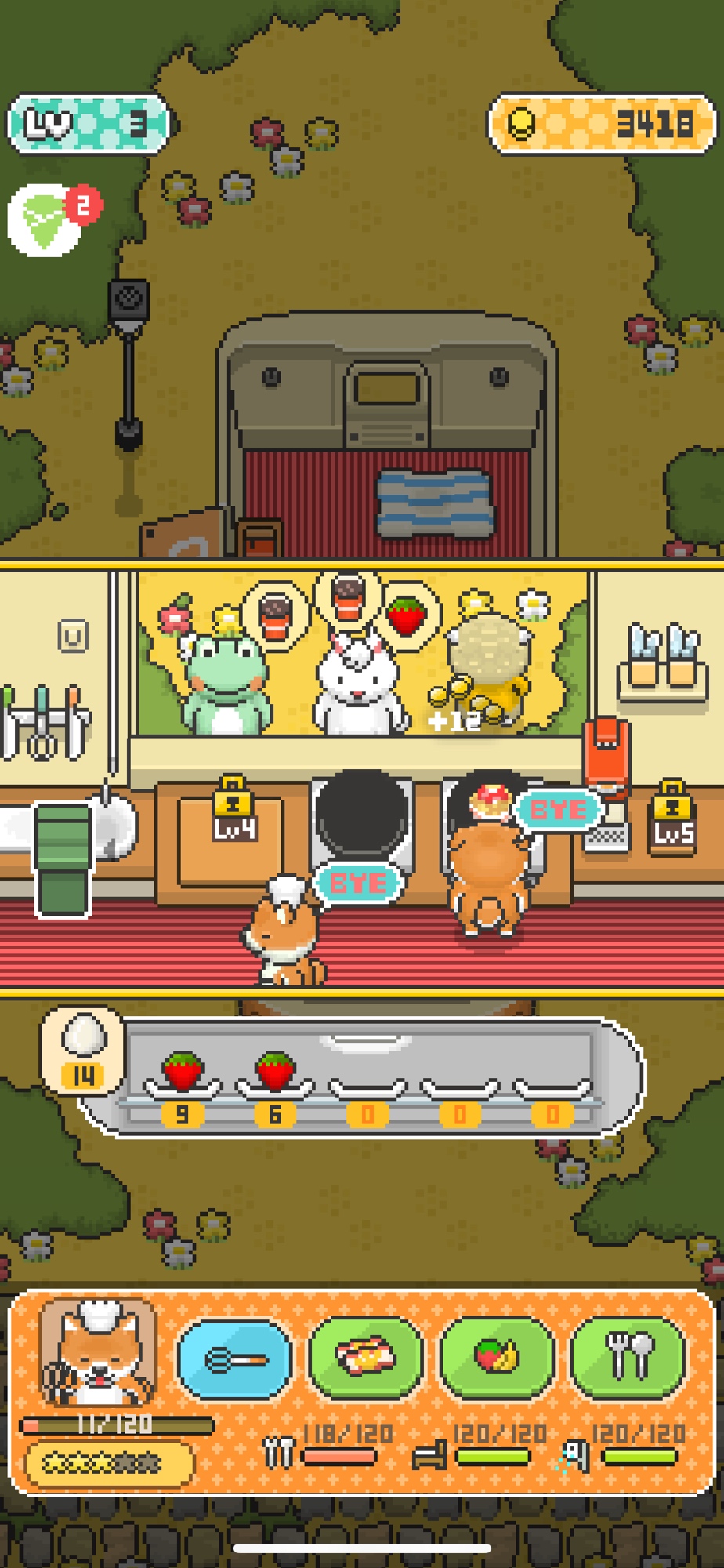This screenshot has width=724, height=1568.
Task: Open the whisk cooking tools button
Action: coord(235,1359)
